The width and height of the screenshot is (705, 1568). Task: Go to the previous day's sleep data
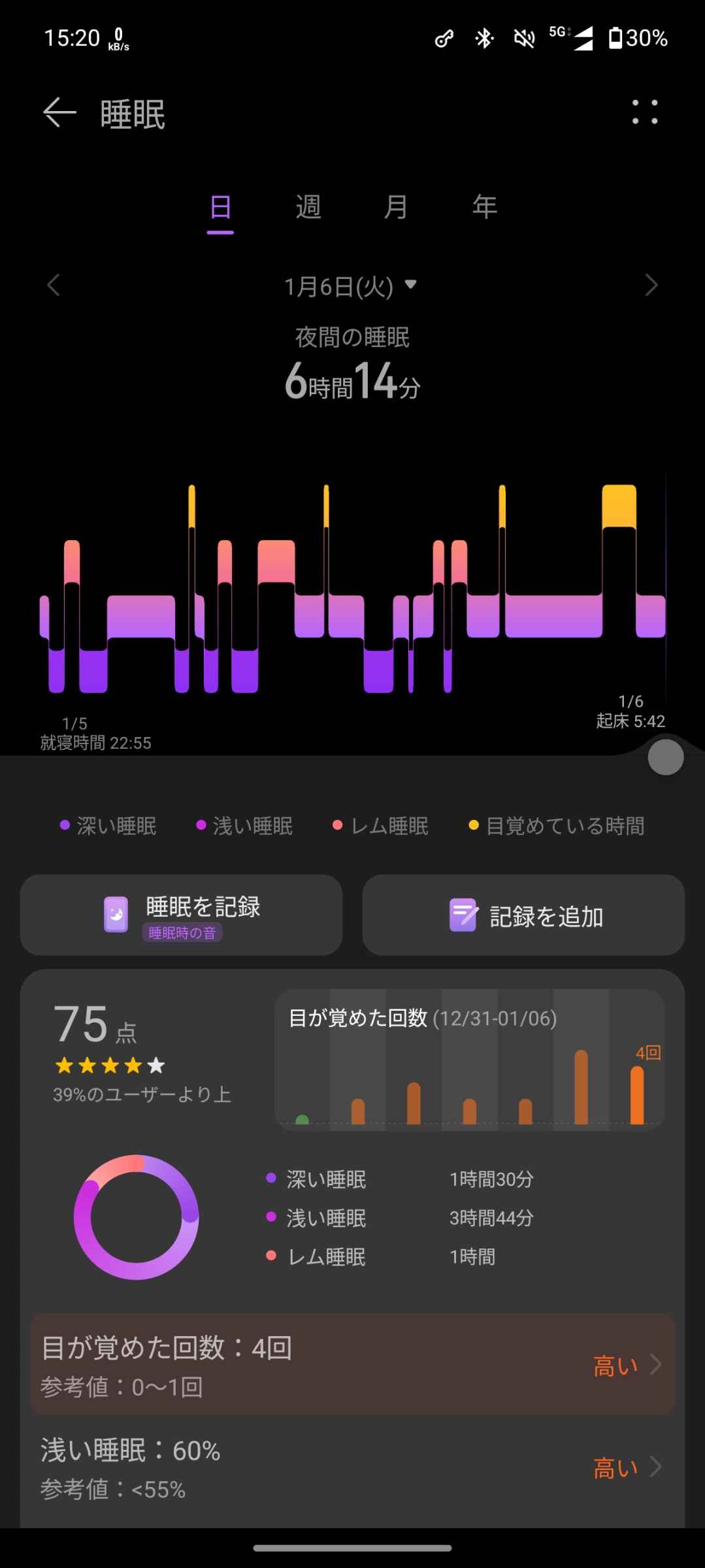(x=54, y=285)
